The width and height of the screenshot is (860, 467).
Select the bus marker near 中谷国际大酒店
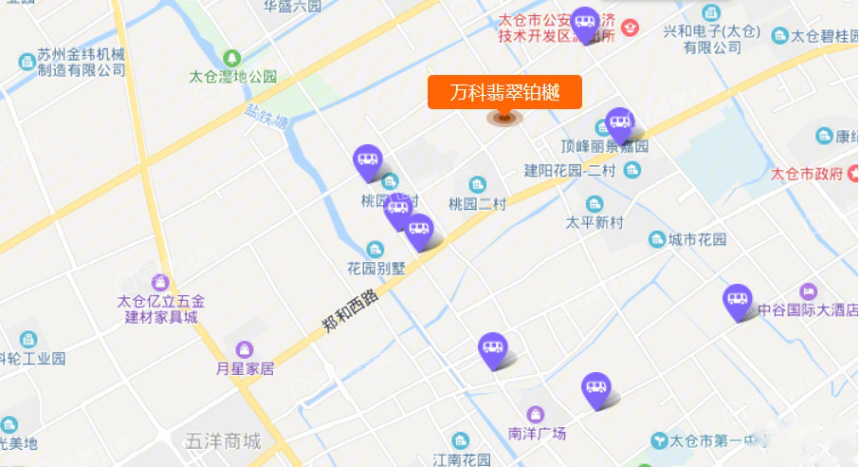coord(738,299)
